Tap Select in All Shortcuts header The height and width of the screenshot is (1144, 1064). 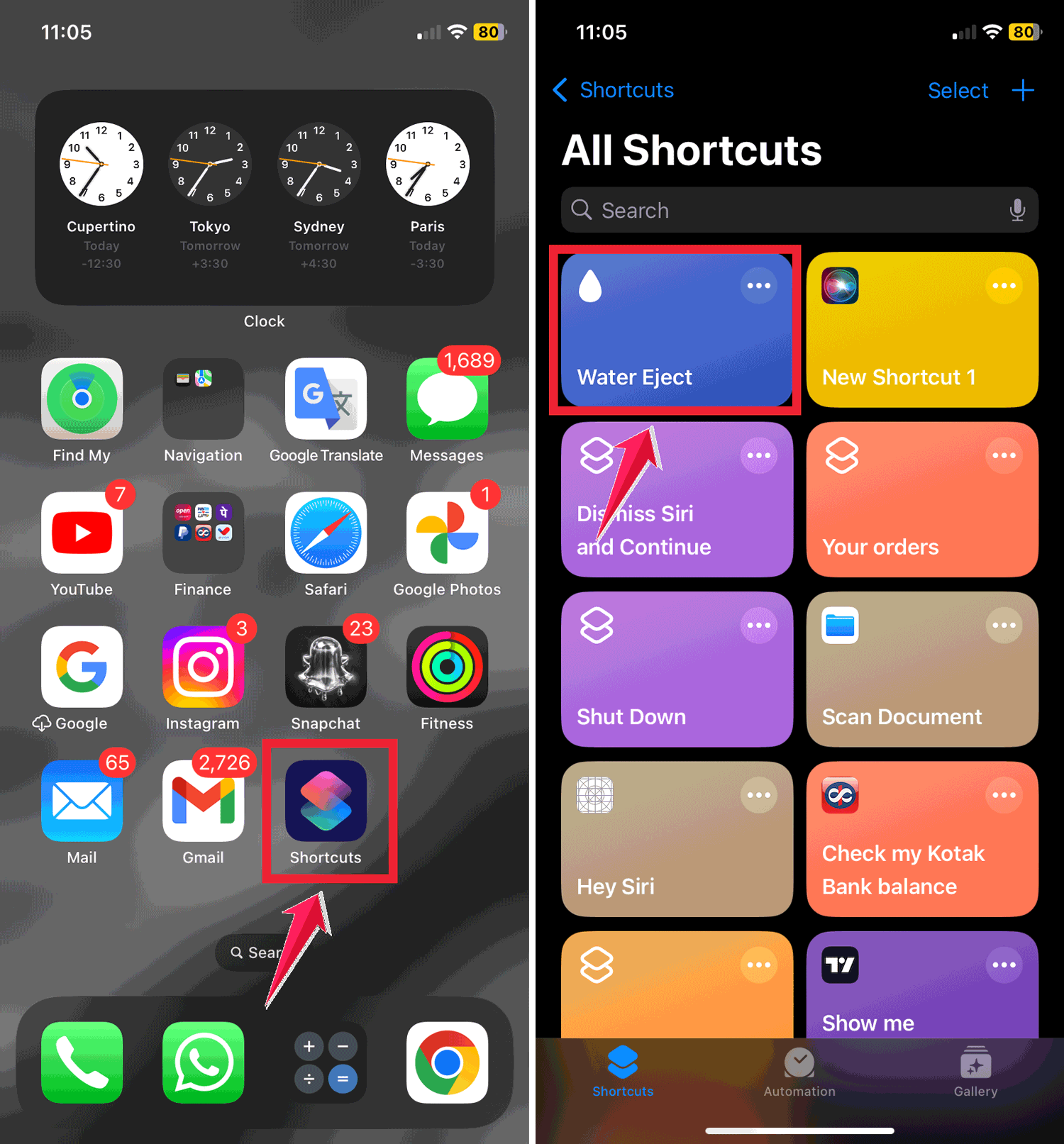pyautogui.click(x=957, y=91)
